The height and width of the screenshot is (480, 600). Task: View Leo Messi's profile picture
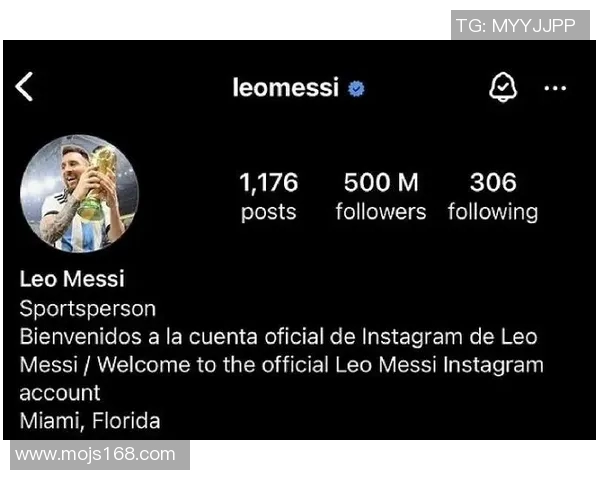(x=79, y=194)
